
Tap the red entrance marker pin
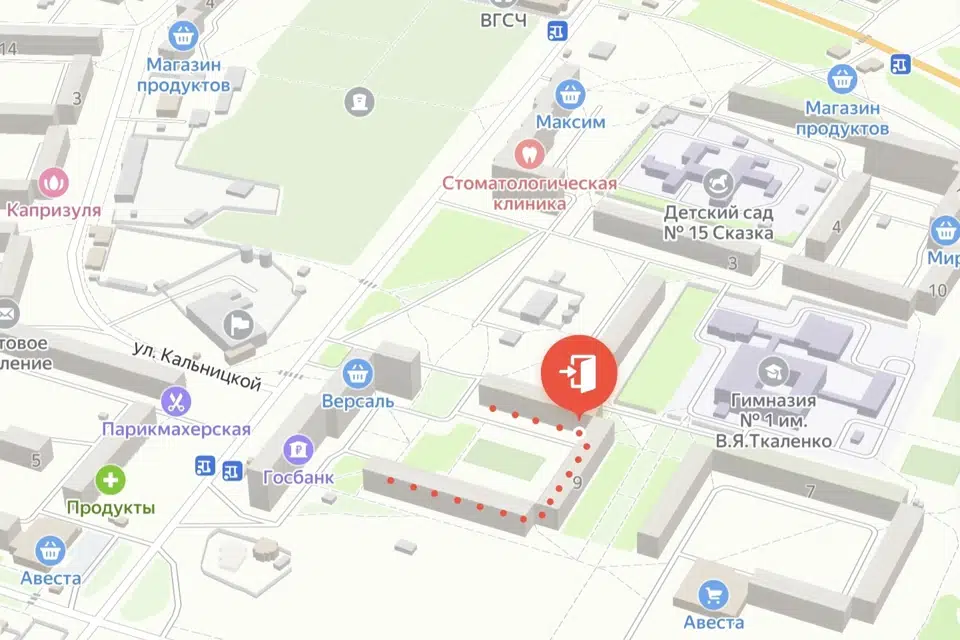[579, 375]
